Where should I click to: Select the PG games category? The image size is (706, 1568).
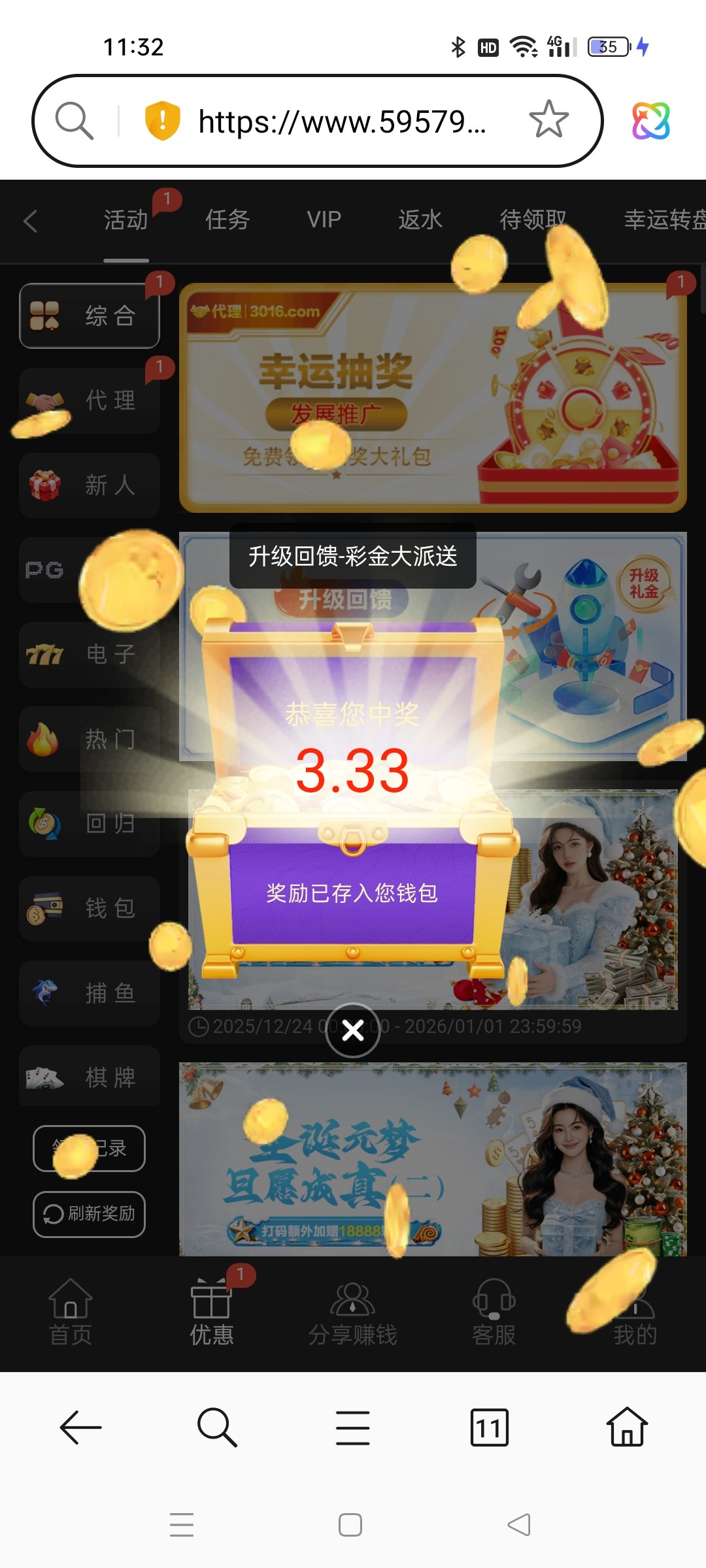[90, 570]
